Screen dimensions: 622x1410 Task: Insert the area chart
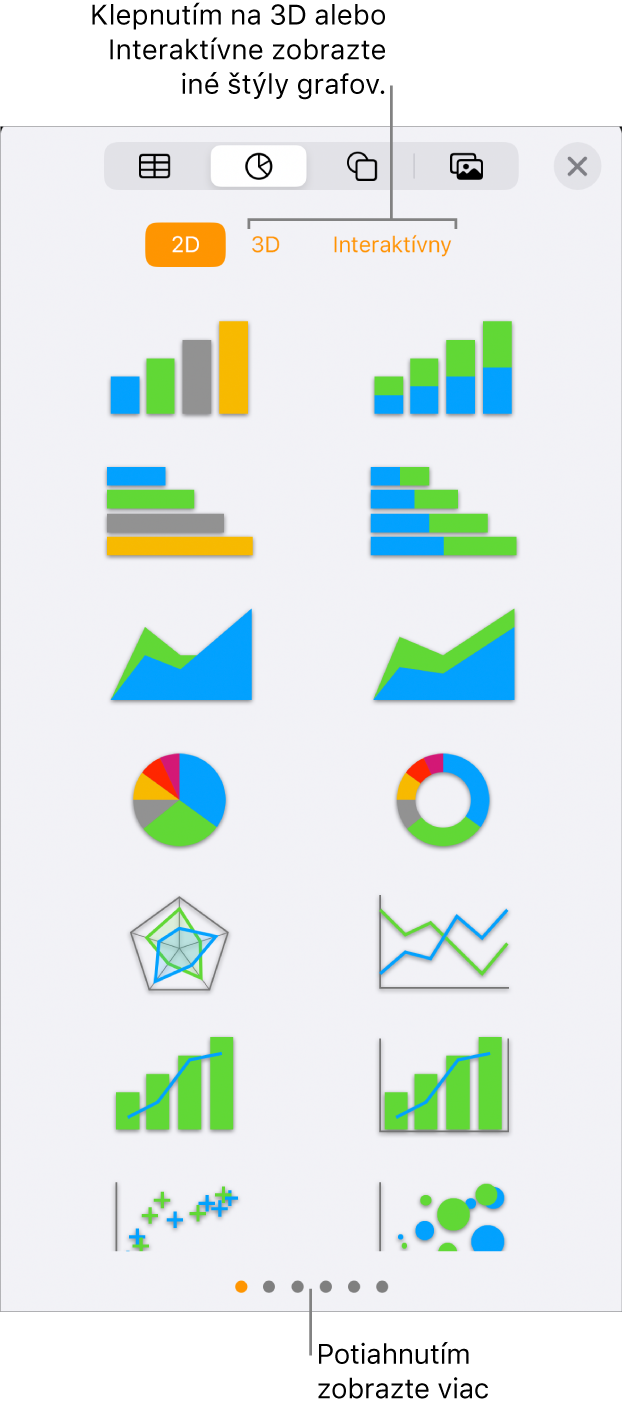181,655
